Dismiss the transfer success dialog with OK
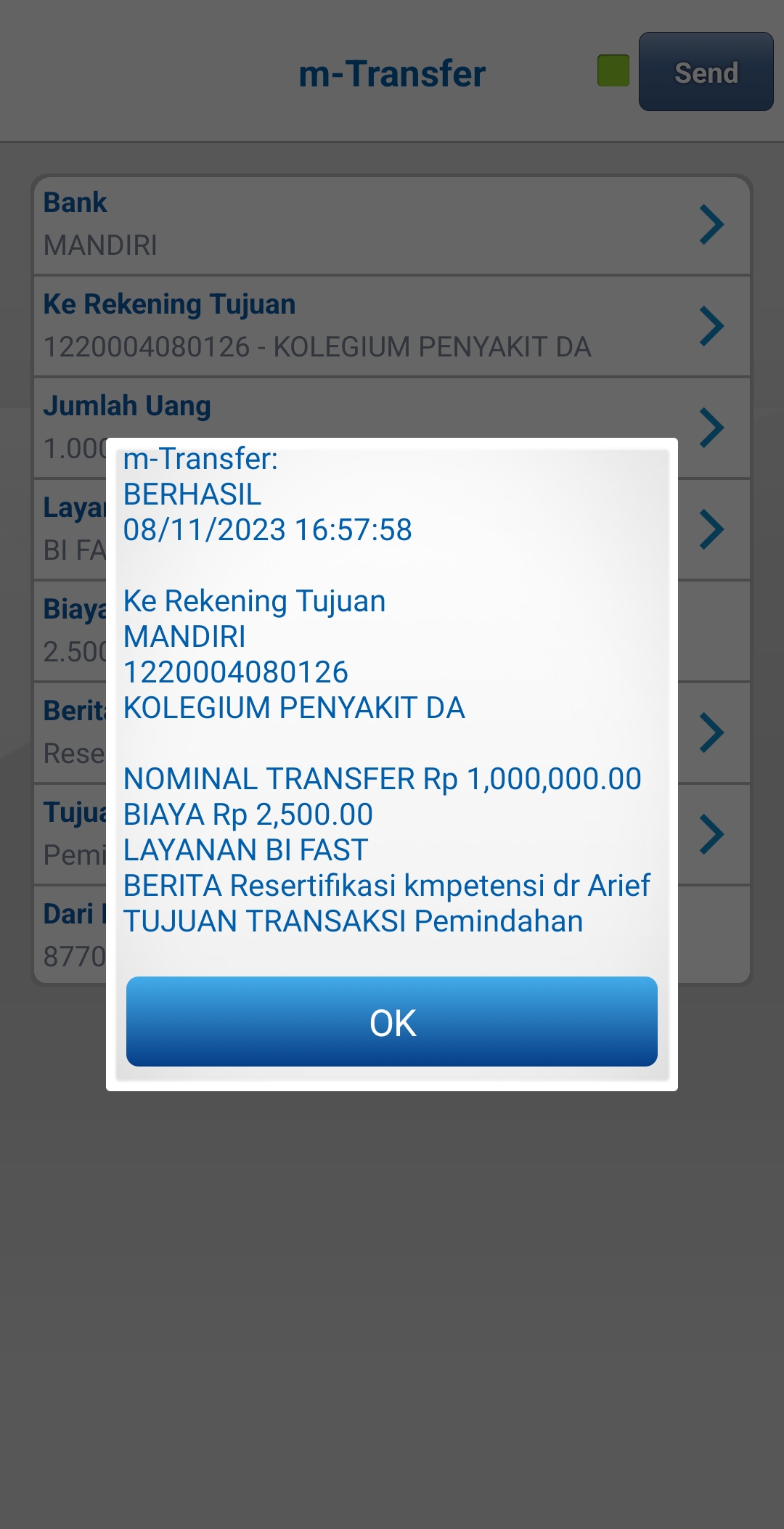Viewport: 784px width, 1529px height. [x=392, y=1022]
